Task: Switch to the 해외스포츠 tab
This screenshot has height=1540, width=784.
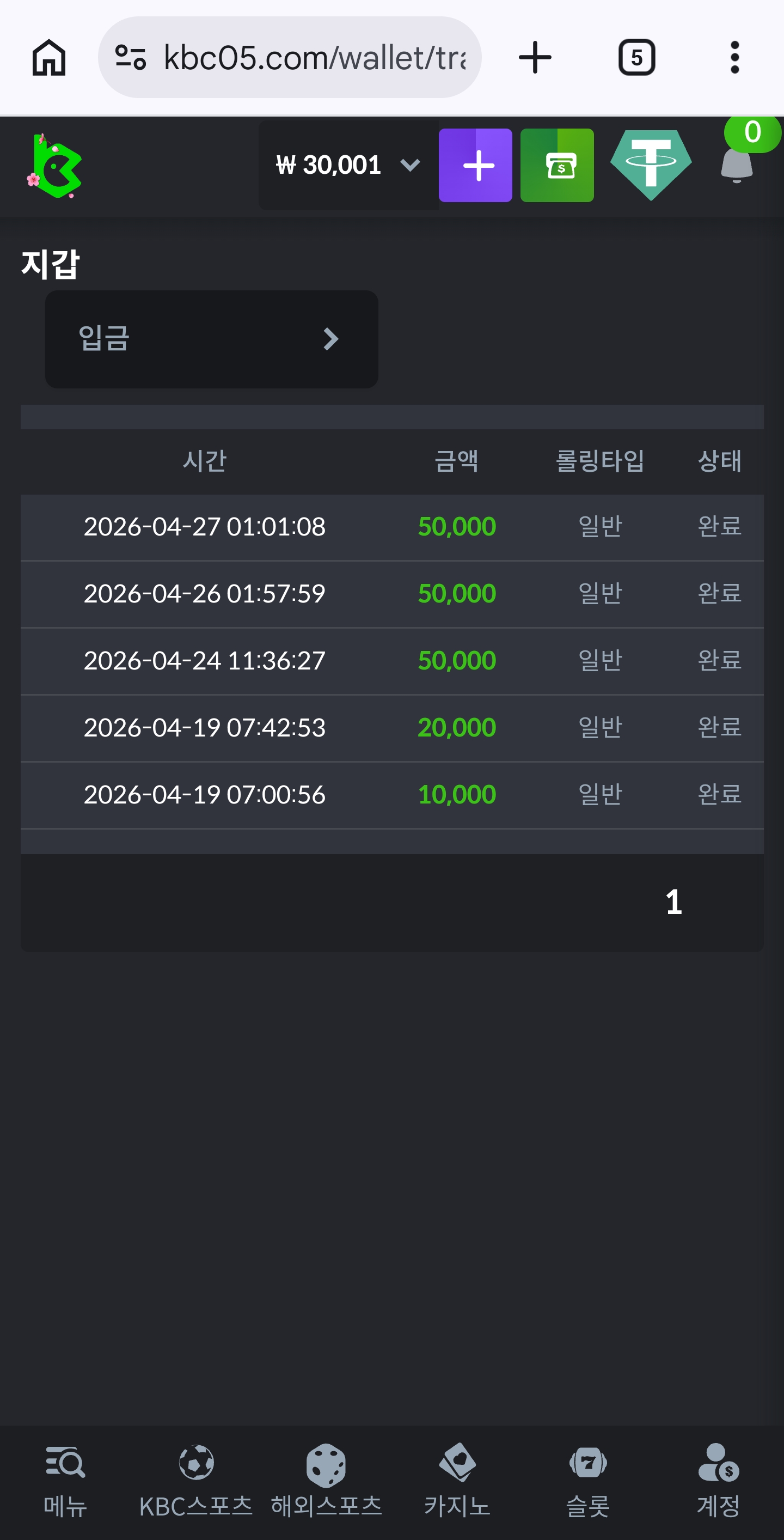Action: [326, 1480]
